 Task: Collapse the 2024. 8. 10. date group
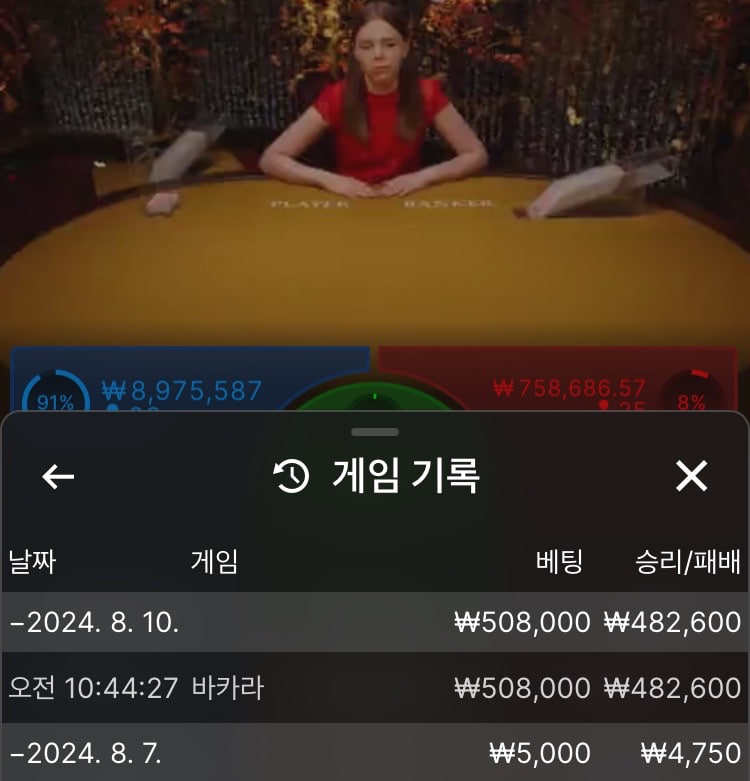click(x=95, y=622)
